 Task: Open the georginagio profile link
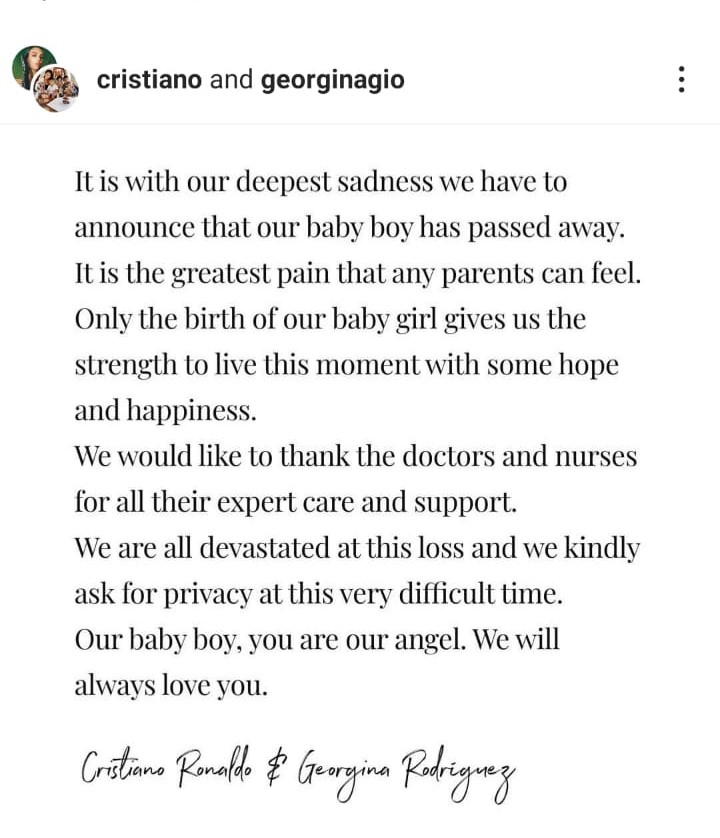click(x=332, y=80)
